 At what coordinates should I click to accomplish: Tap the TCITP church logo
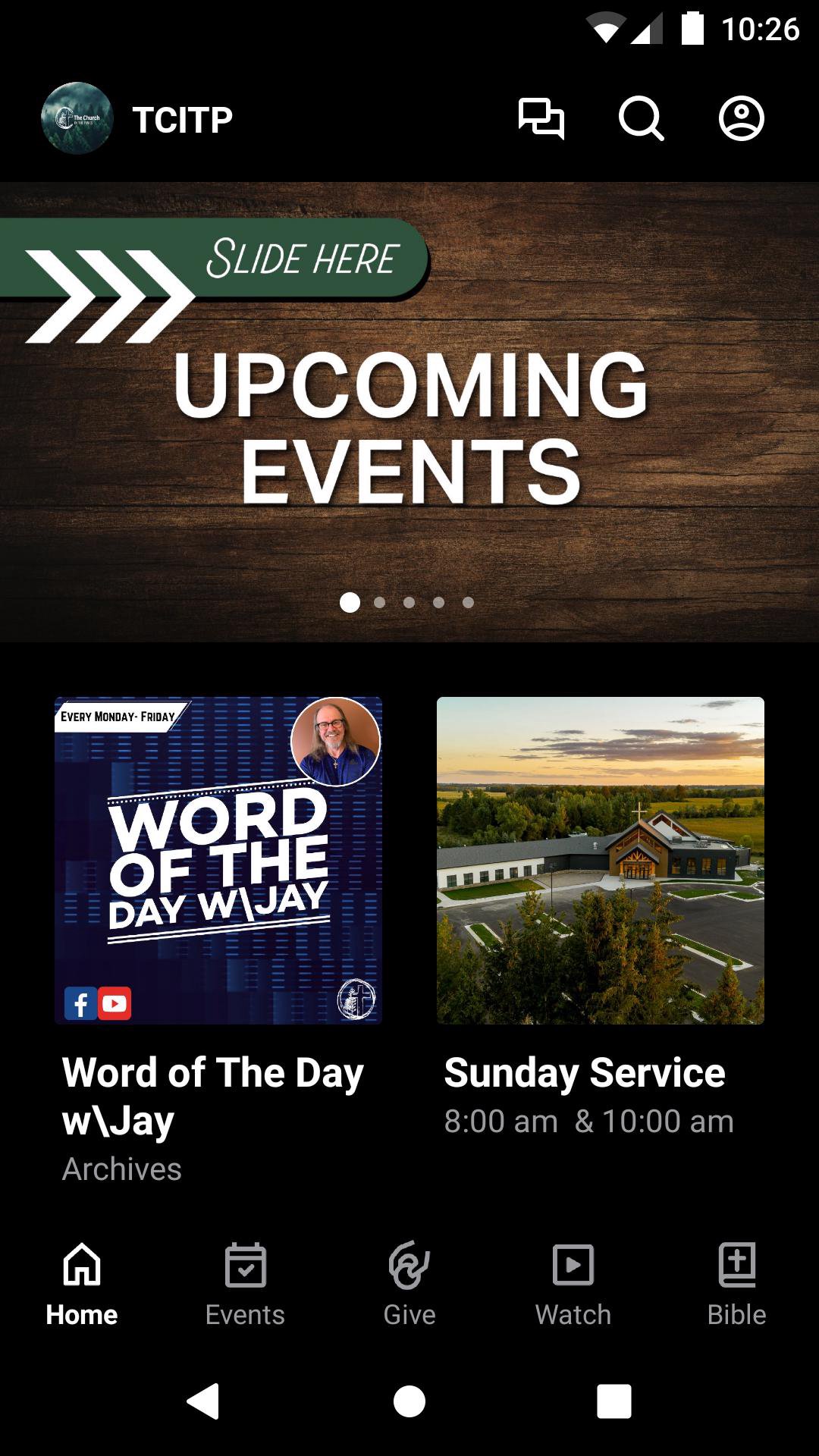(77, 119)
